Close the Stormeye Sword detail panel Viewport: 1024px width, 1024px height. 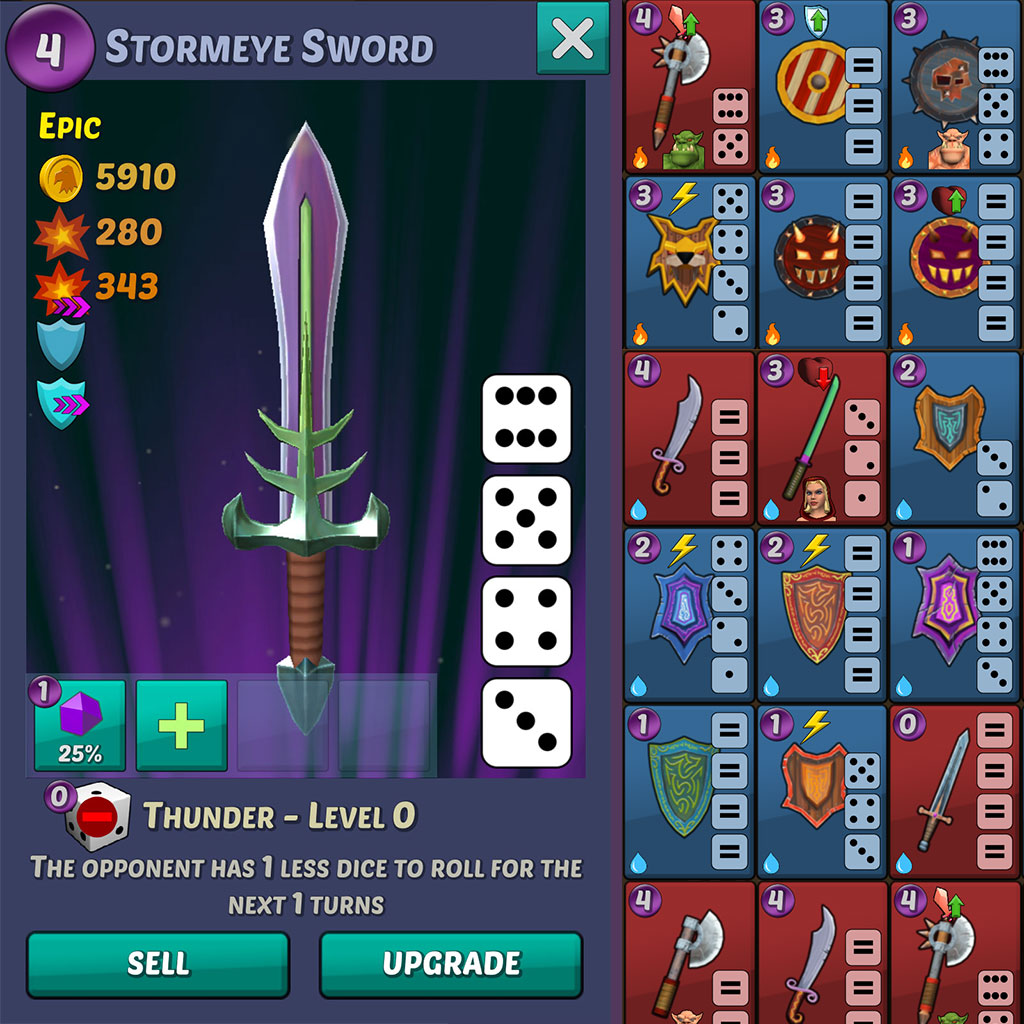[572, 38]
